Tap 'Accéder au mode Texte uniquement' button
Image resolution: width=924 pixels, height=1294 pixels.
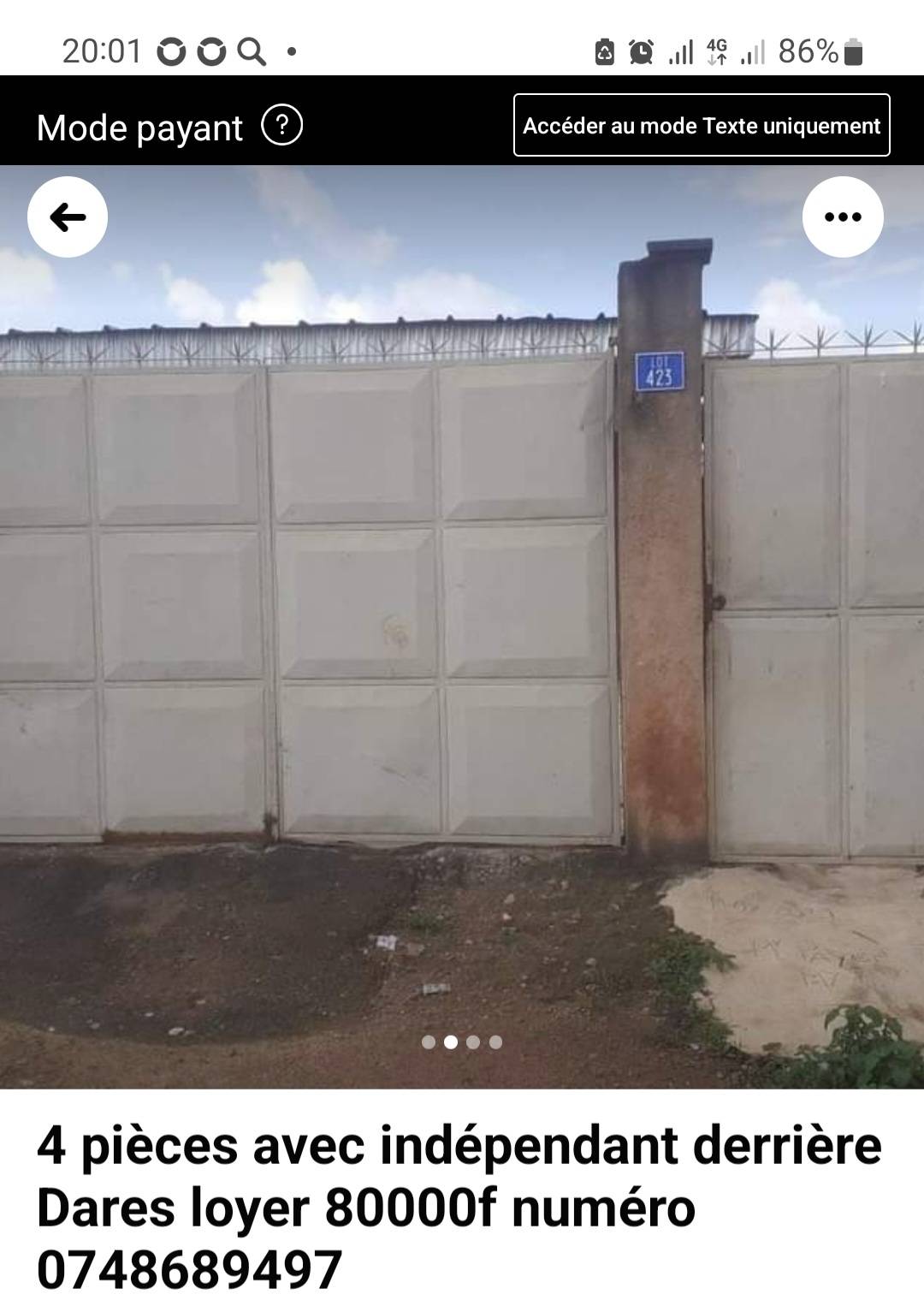pos(702,126)
